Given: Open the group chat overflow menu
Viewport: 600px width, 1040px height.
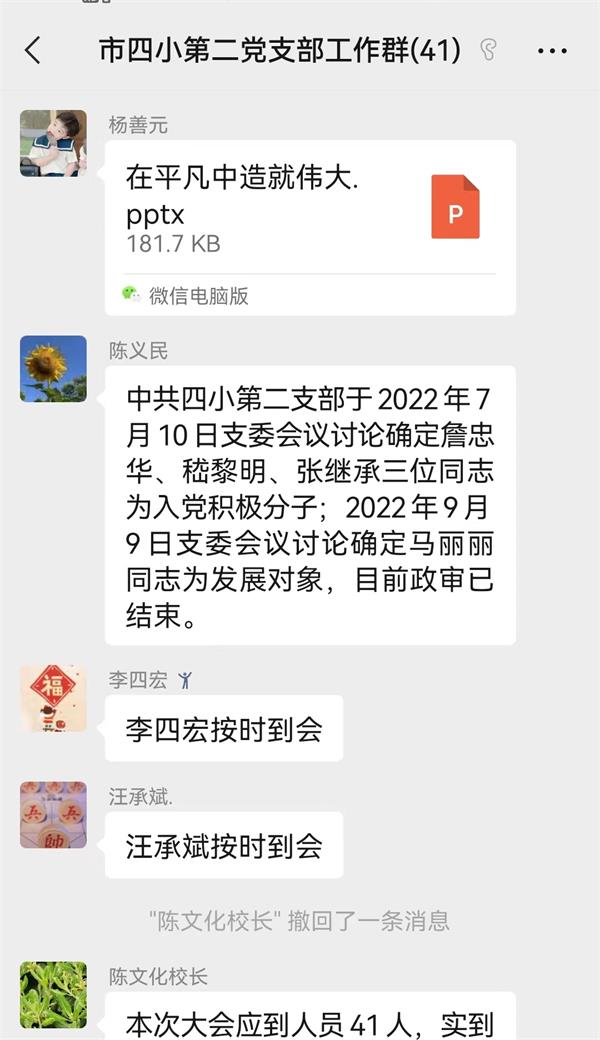Looking at the screenshot, I should click(x=552, y=50).
